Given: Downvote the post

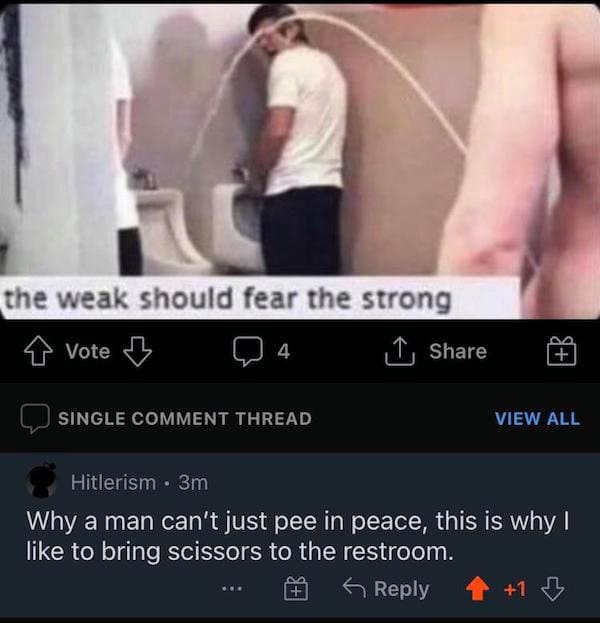Looking at the screenshot, I should coord(139,352).
